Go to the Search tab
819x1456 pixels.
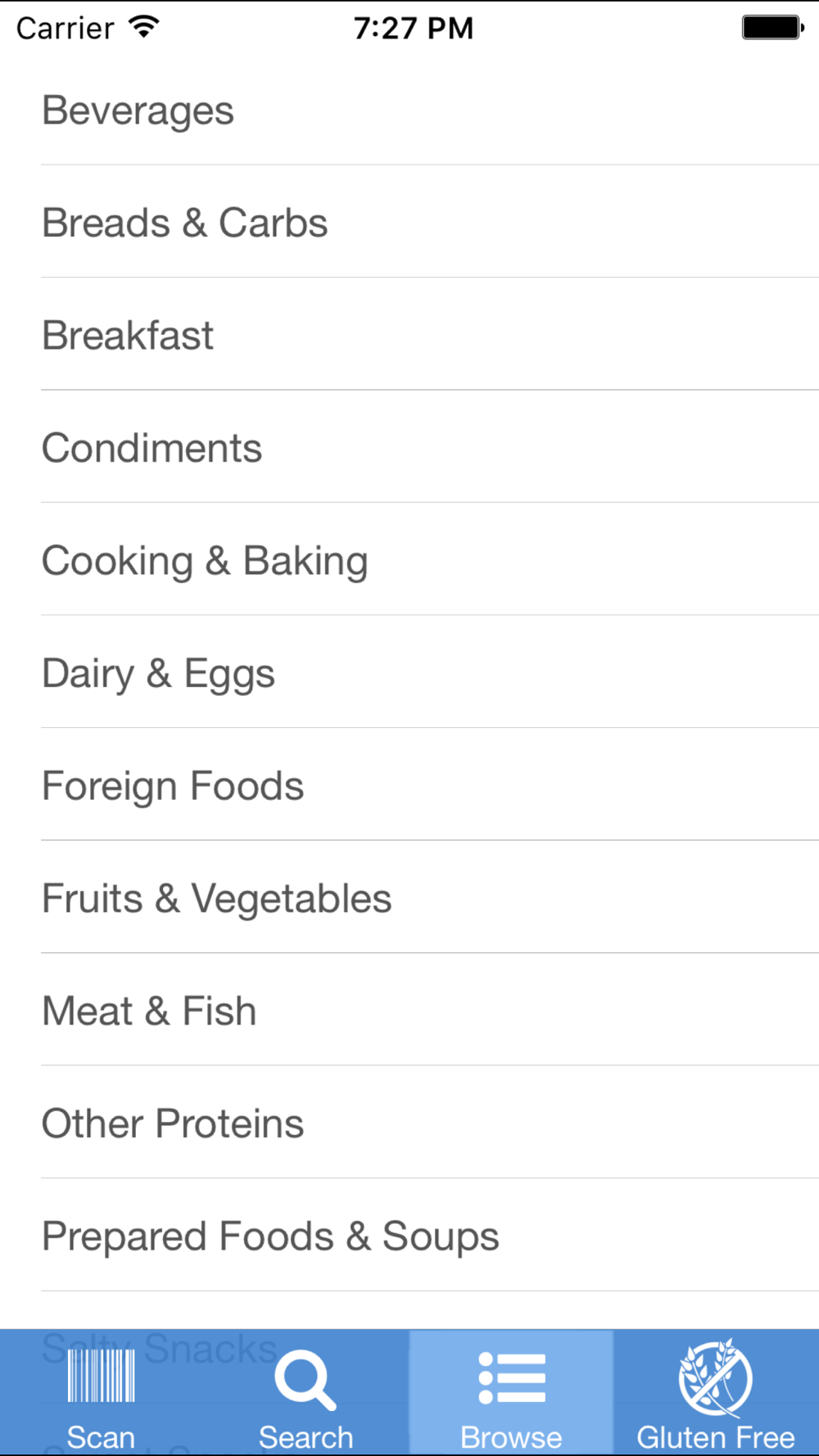coord(306,1393)
